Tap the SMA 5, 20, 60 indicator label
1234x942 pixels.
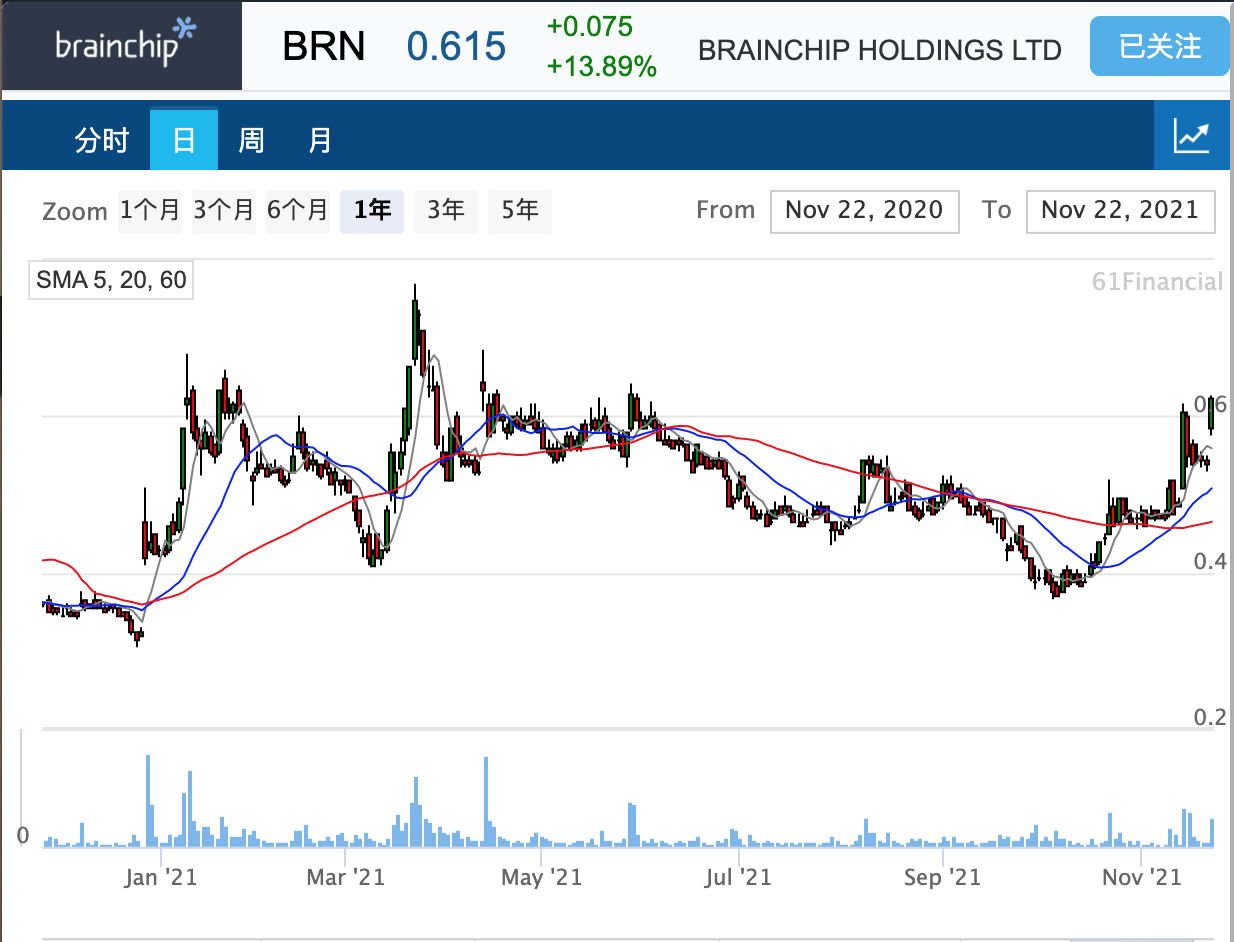click(x=111, y=280)
